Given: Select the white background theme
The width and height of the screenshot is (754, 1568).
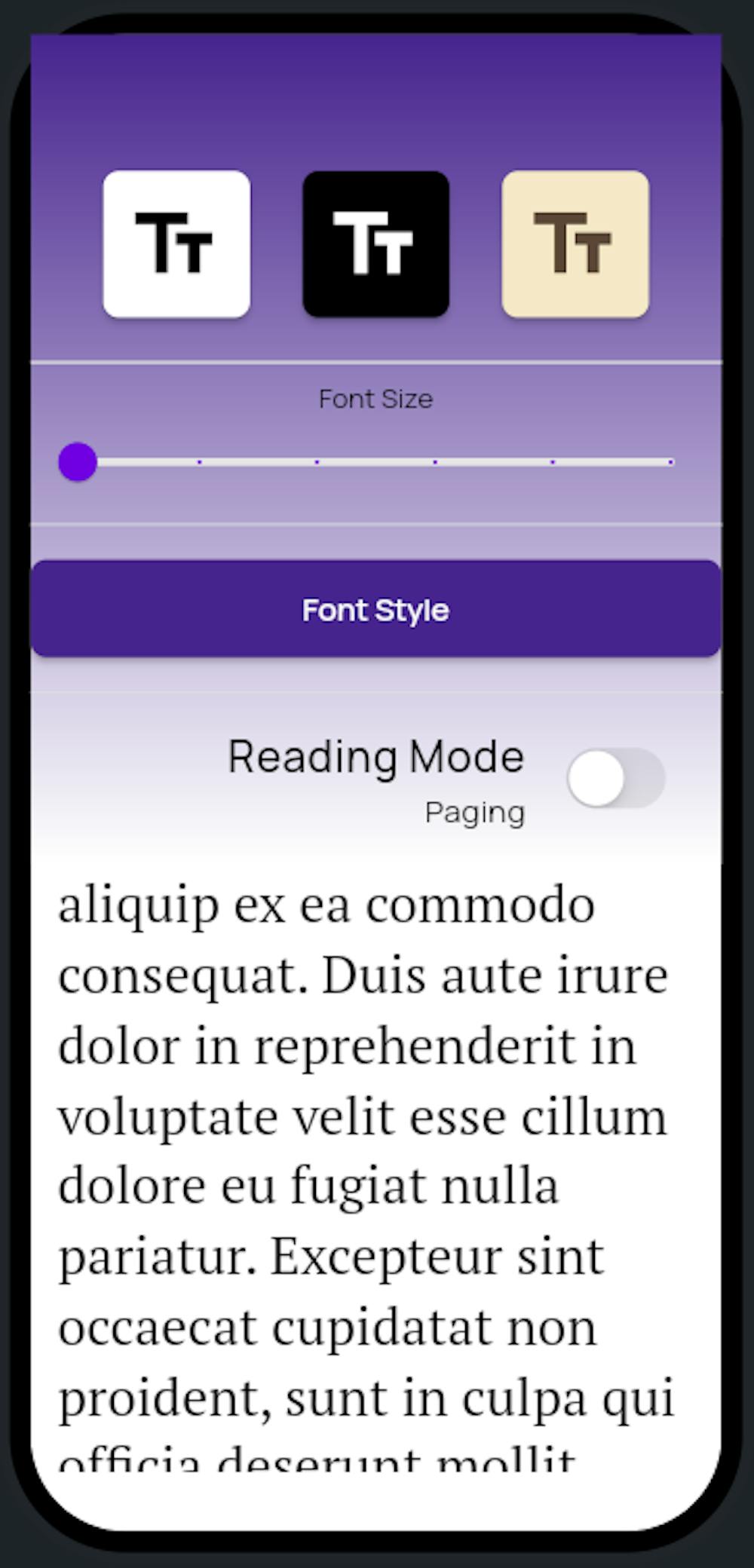Looking at the screenshot, I should pyautogui.click(x=176, y=243).
